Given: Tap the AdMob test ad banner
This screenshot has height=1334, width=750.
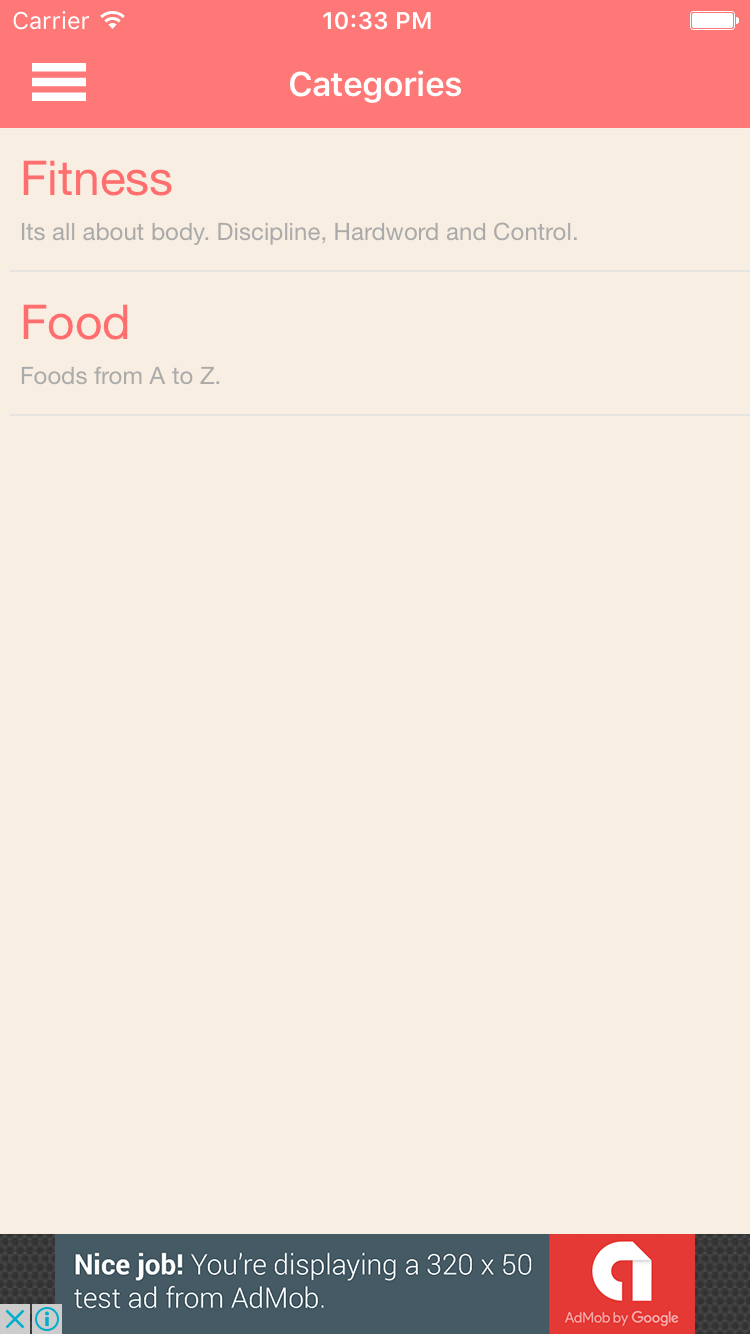Looking at the screenshot, I should pyautogui.click(x=375, y=1282).
